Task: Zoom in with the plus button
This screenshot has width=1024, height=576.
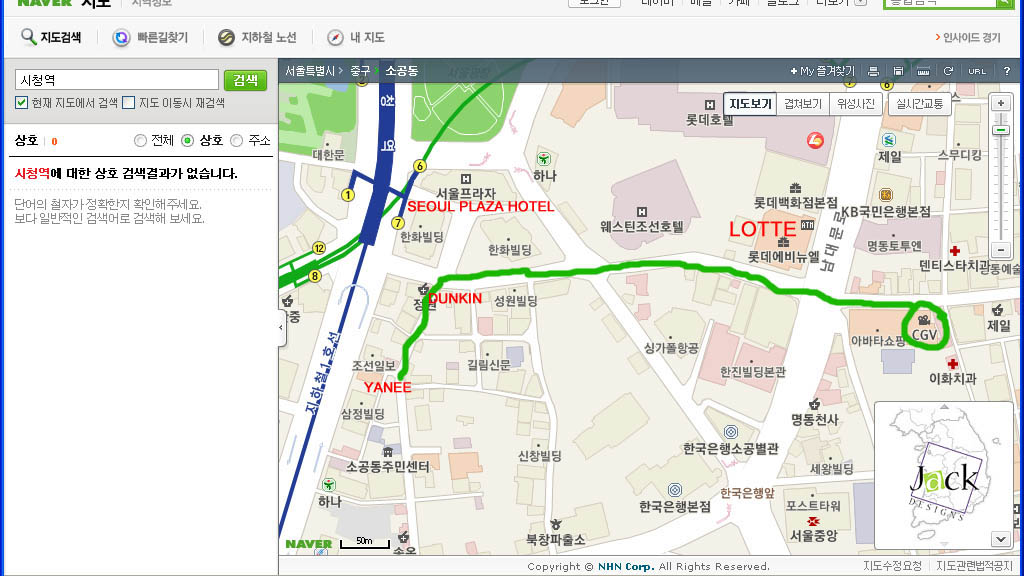Action: [1000, 103]
